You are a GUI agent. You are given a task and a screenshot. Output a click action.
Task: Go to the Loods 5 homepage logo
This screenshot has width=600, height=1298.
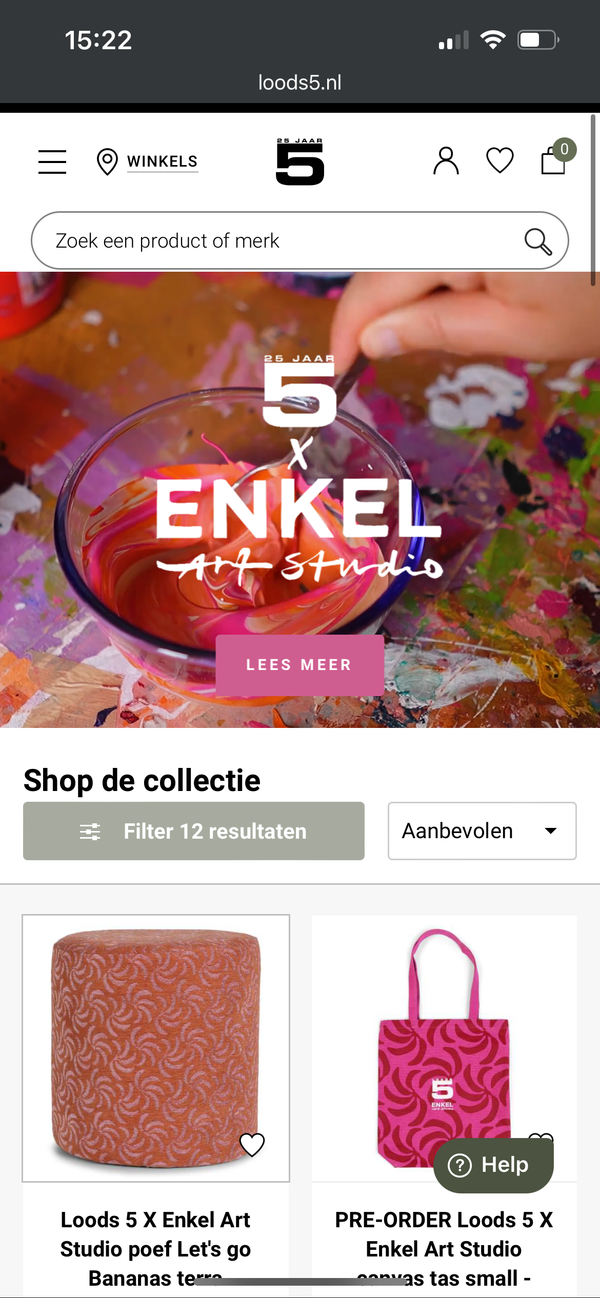tap(300, 161)
